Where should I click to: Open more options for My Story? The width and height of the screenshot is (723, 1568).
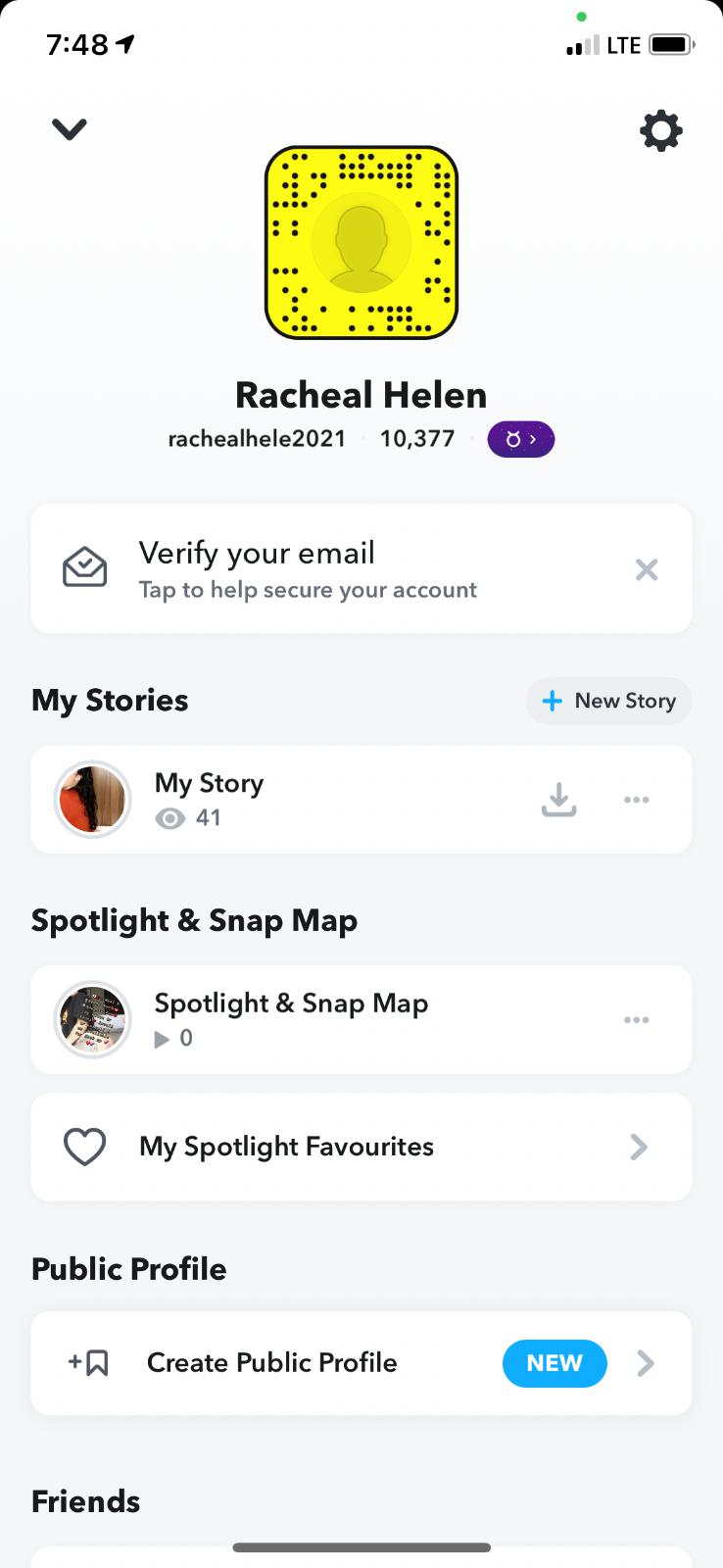pyautogui.click(x=637, y=800)
